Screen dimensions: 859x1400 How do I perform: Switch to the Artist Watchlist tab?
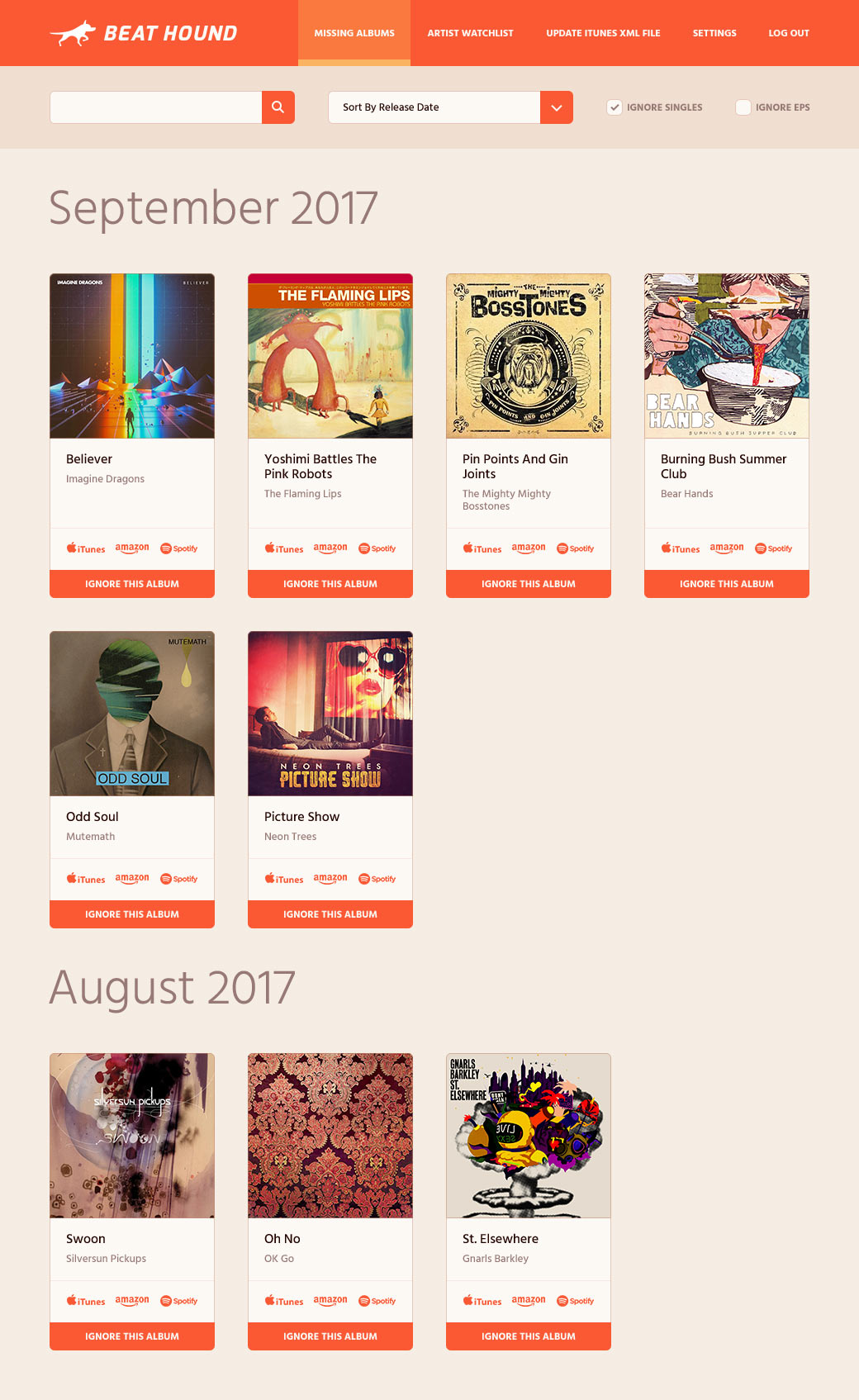point(470,33)
